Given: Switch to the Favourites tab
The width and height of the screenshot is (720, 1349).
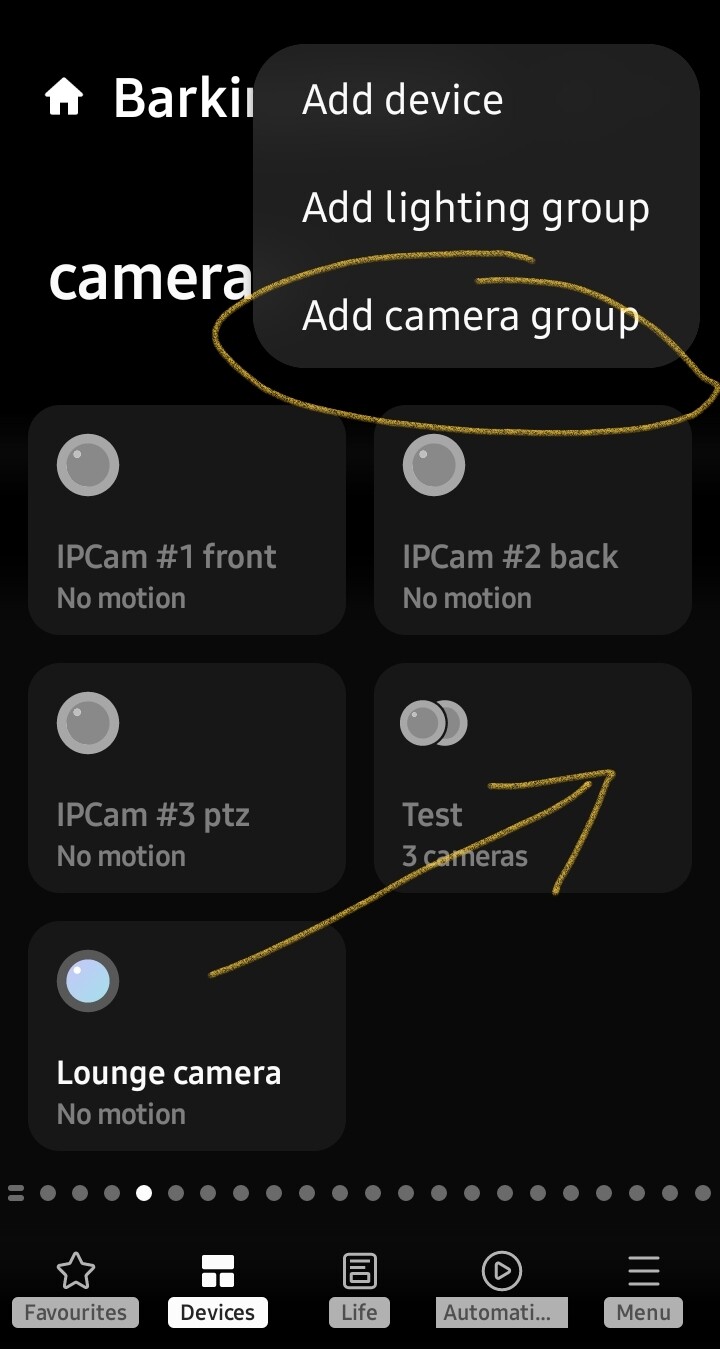Looking at the screenshot, I should (76, 1289).
